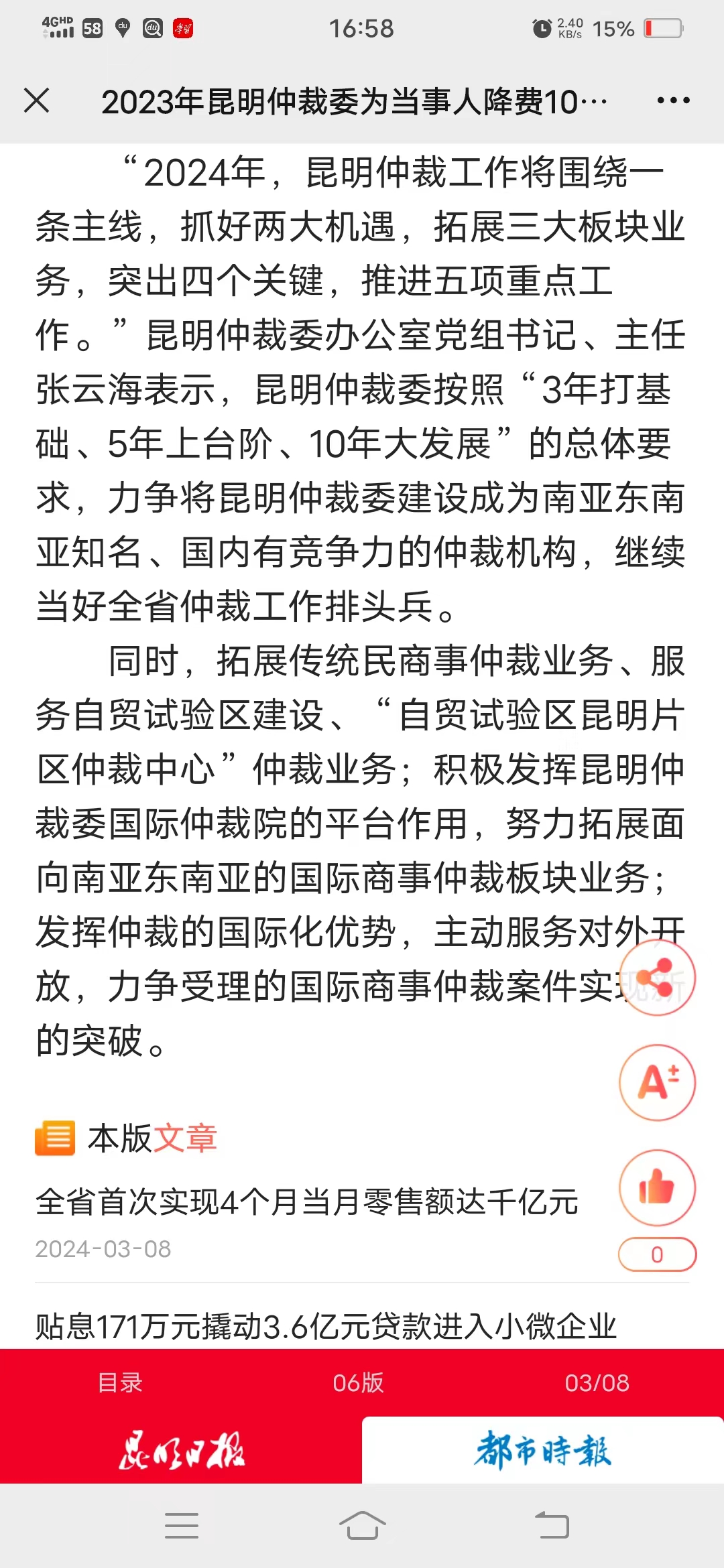Like this article with thumbs-up button

(x=657, y=1188)
